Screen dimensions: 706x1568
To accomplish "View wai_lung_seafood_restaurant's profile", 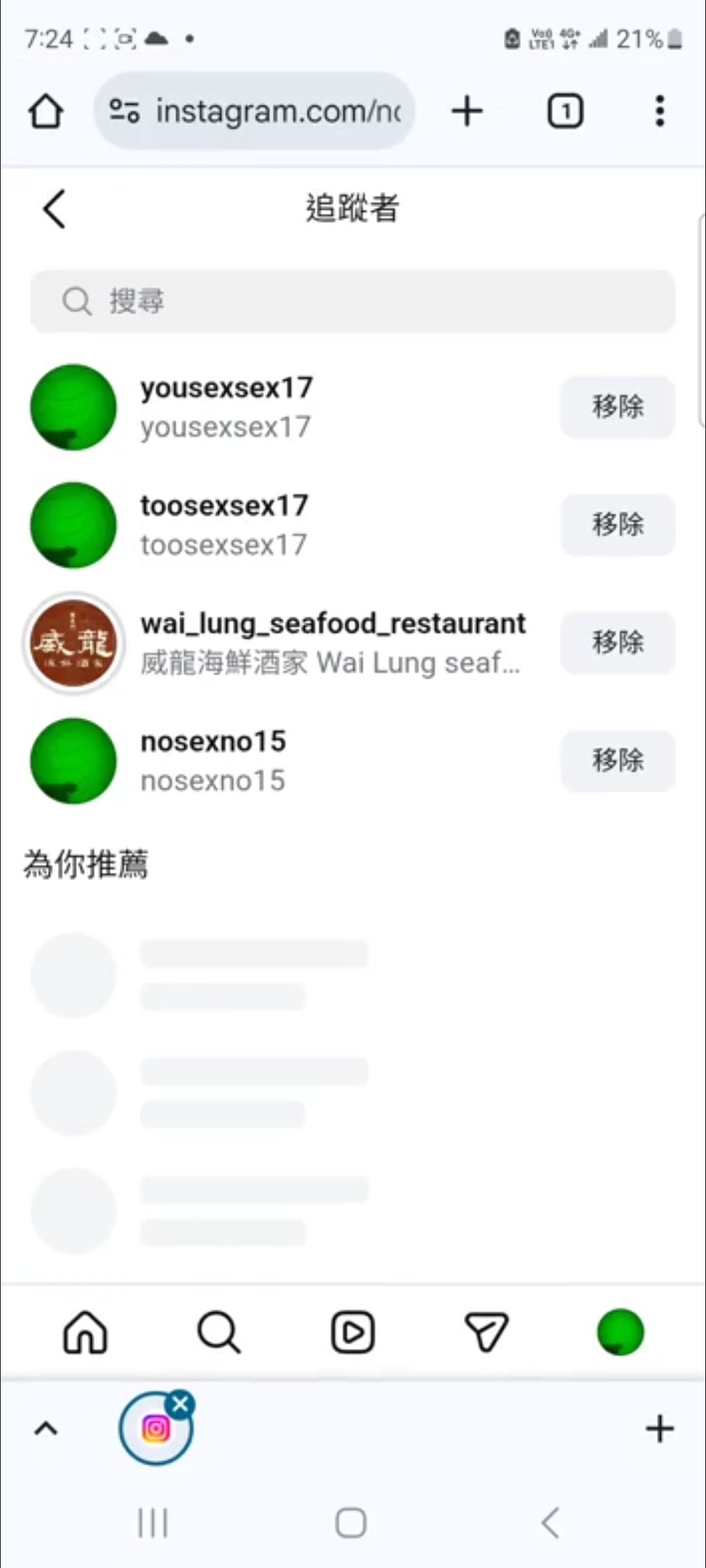I will point(333,624).
